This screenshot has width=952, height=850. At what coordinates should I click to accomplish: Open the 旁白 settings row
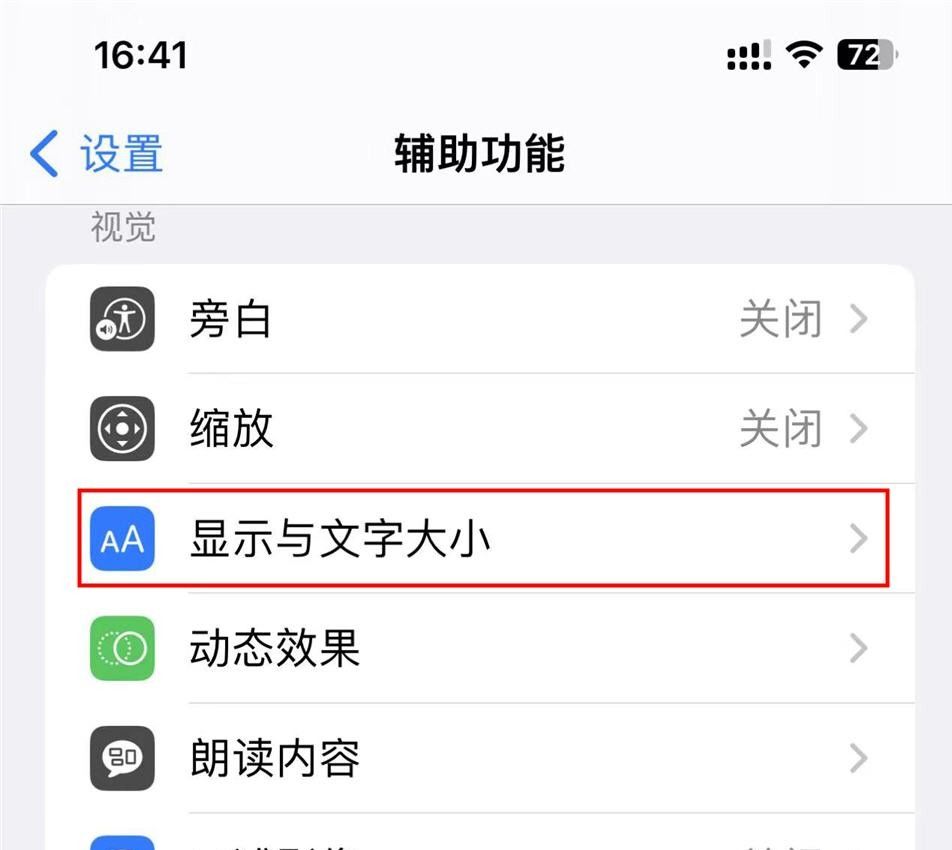click(480, 320)
